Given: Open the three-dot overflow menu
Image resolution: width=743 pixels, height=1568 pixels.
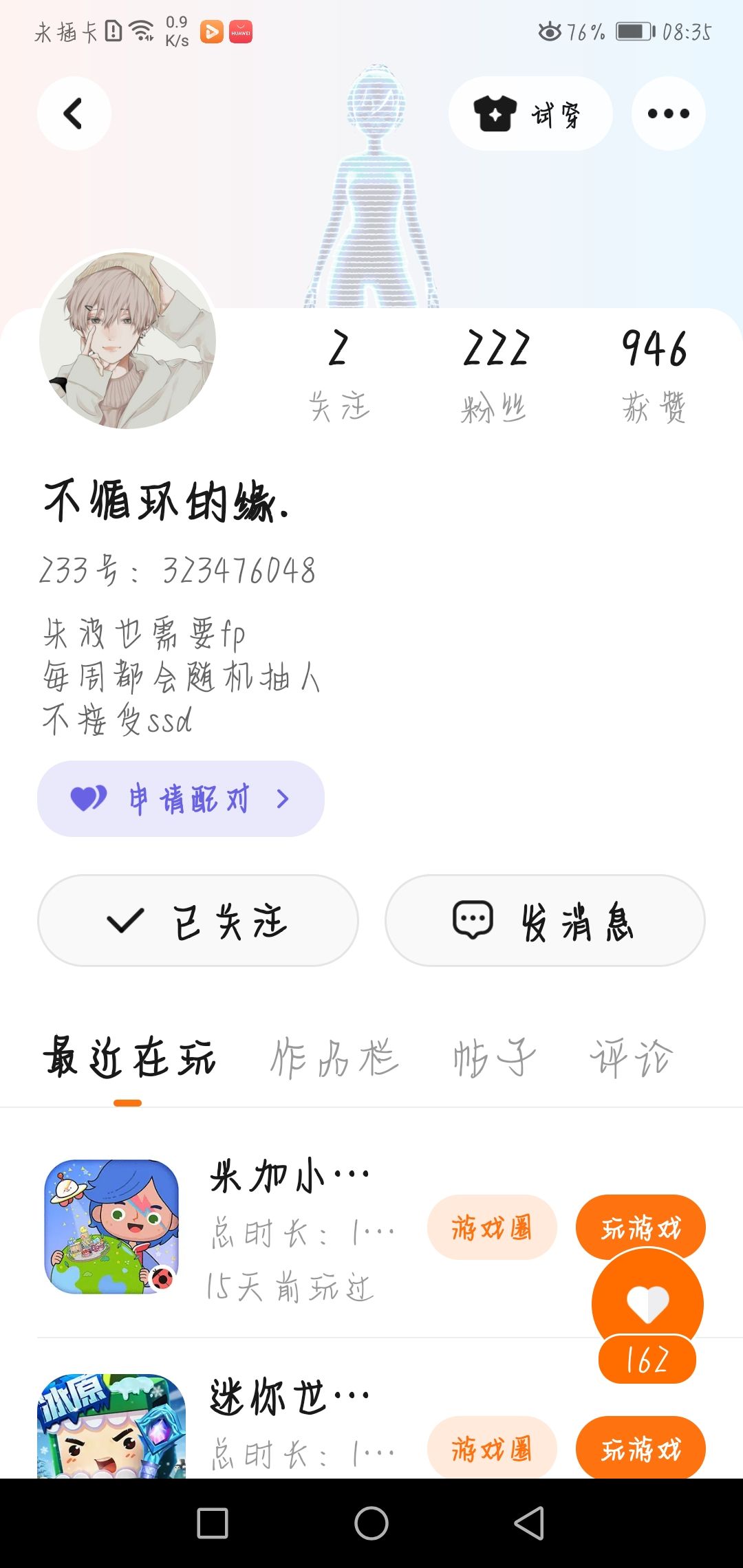Looking at the screenshot, I should coord(668,113).
